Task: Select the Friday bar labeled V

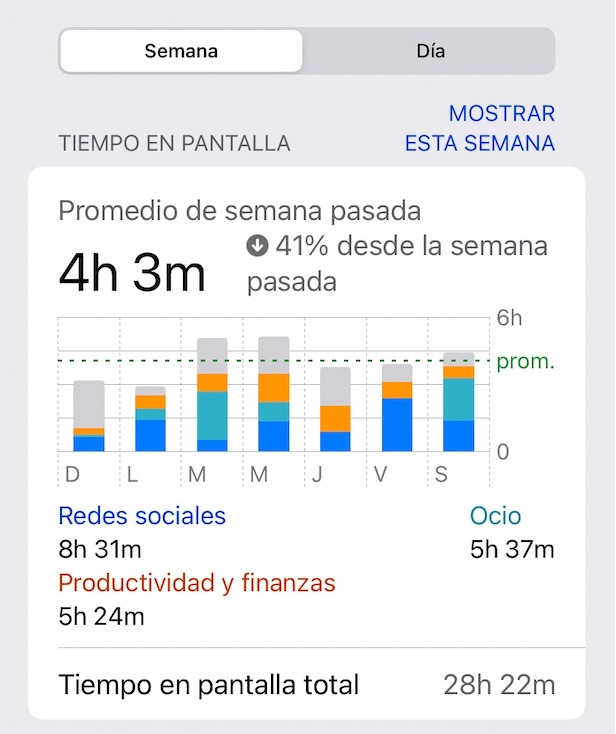Action: 397,408
